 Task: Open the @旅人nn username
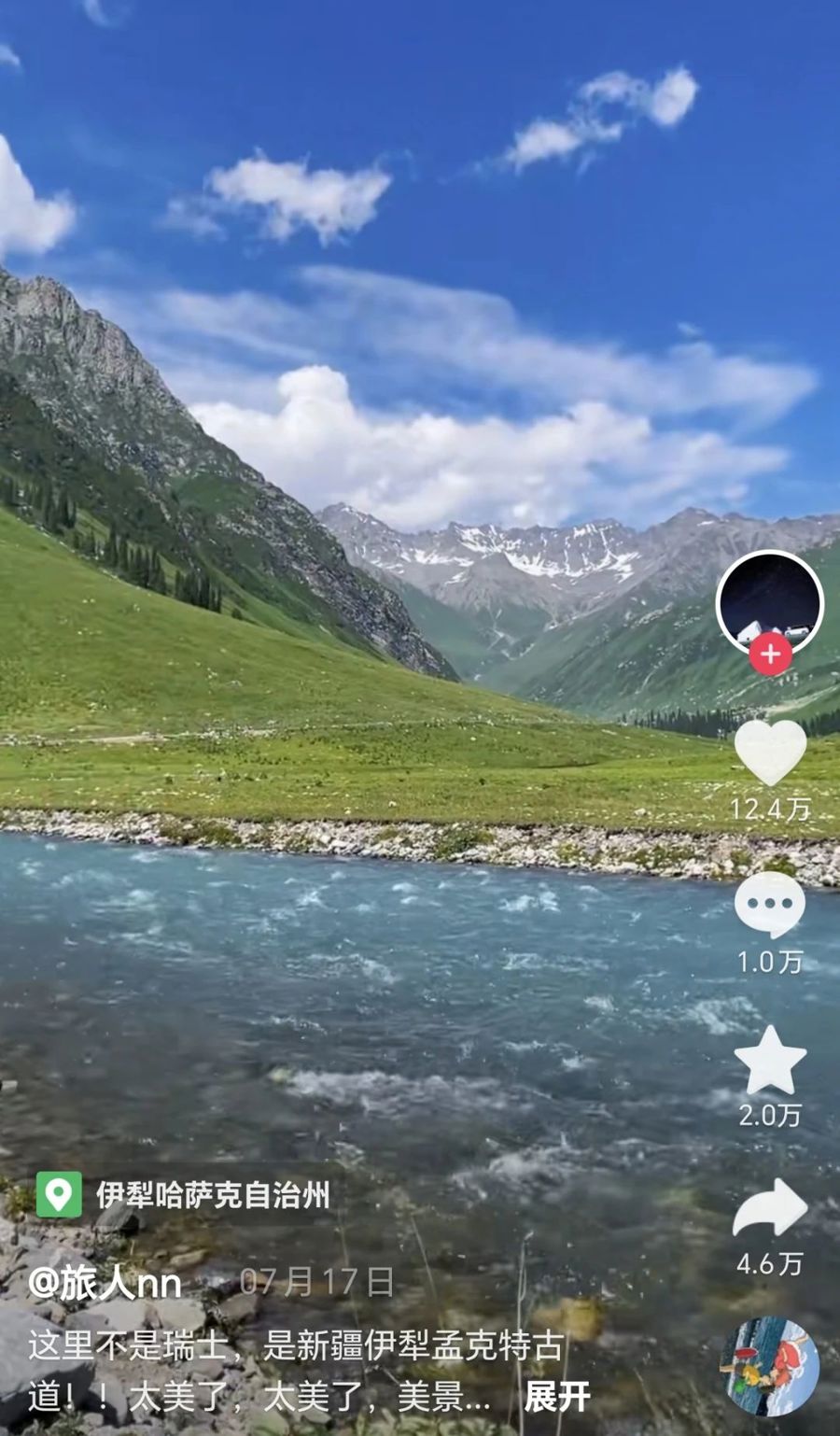pos(105,1283)
